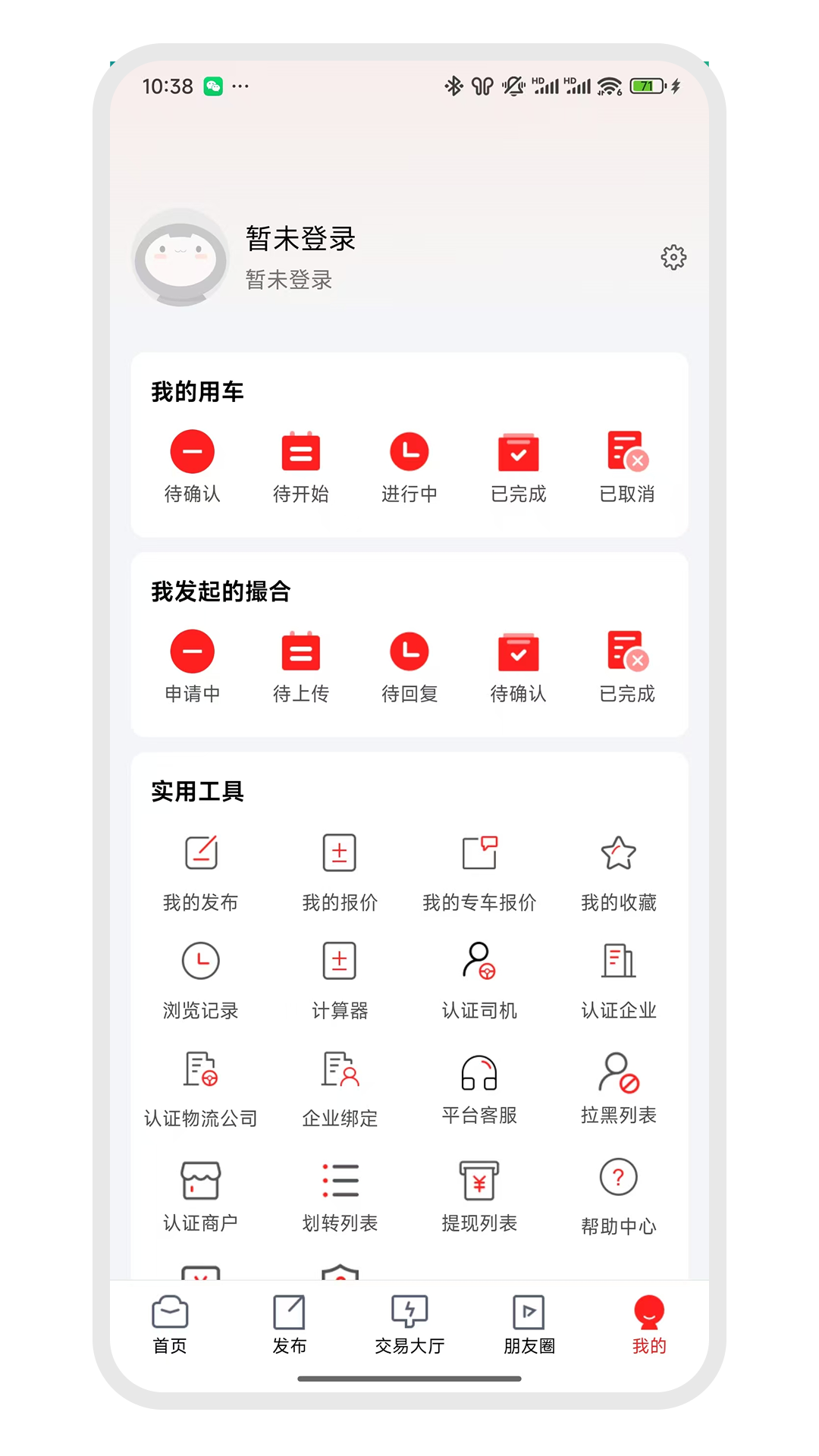Image resolution: width=819 pixels, height=1456 pixels.
Task: View 进行中 trips in 我的用车
Action: click(409, 466)
